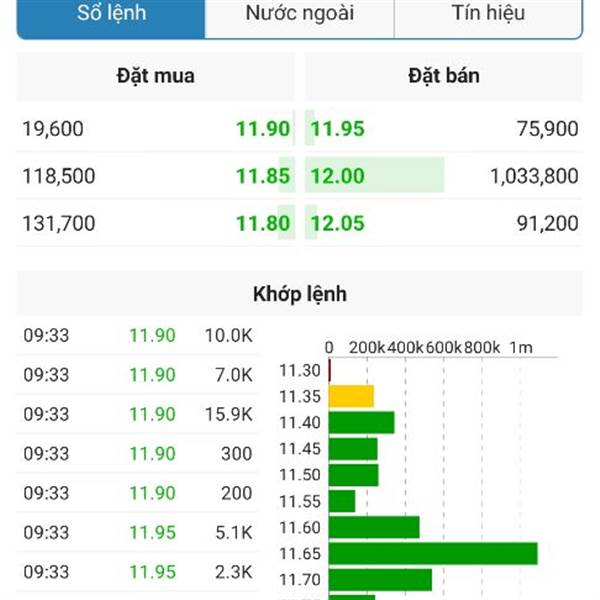Select the 12.05 ask price
This screenshot has width=600, height=600.
[338, 224]
